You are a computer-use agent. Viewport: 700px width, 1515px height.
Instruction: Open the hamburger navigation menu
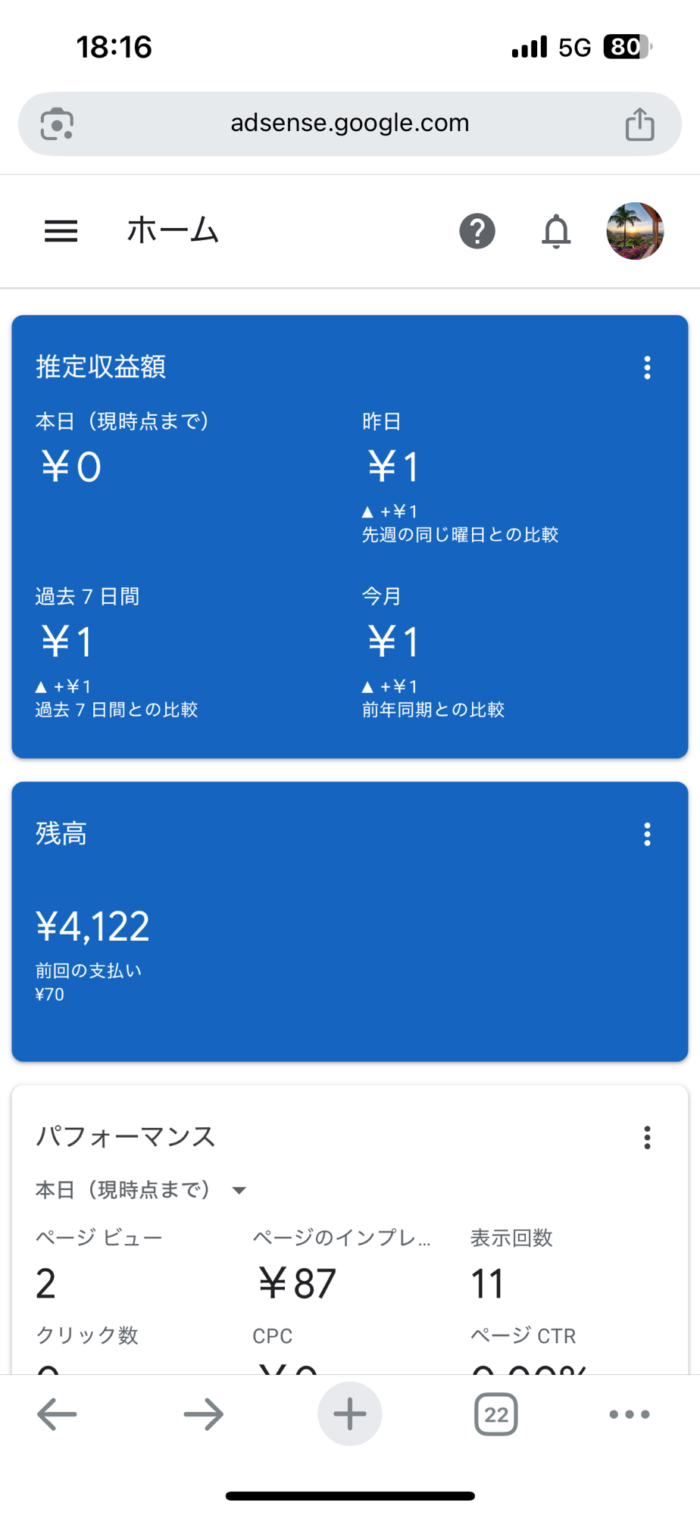coord(61,231)
